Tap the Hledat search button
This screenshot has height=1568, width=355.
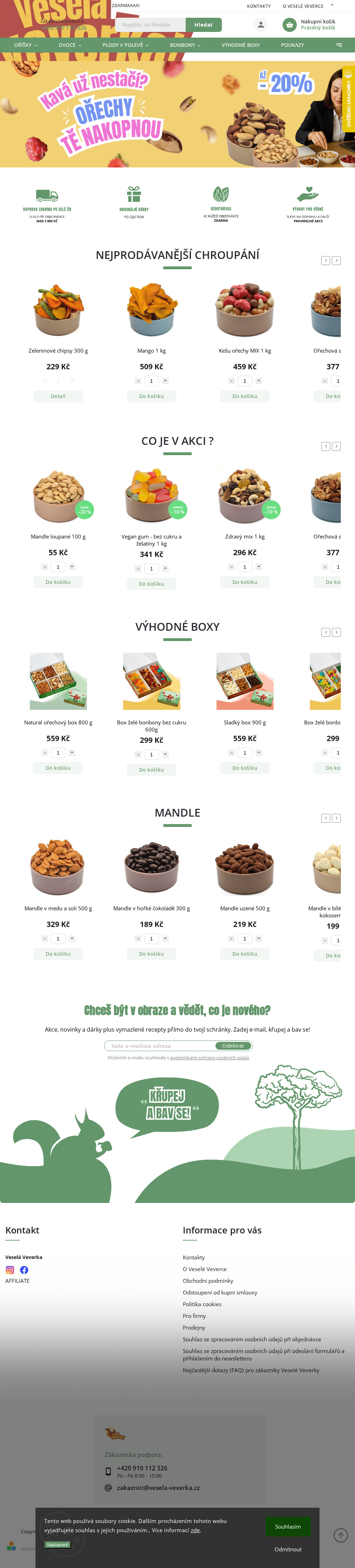pyautogui.click(x=203, y=25)
